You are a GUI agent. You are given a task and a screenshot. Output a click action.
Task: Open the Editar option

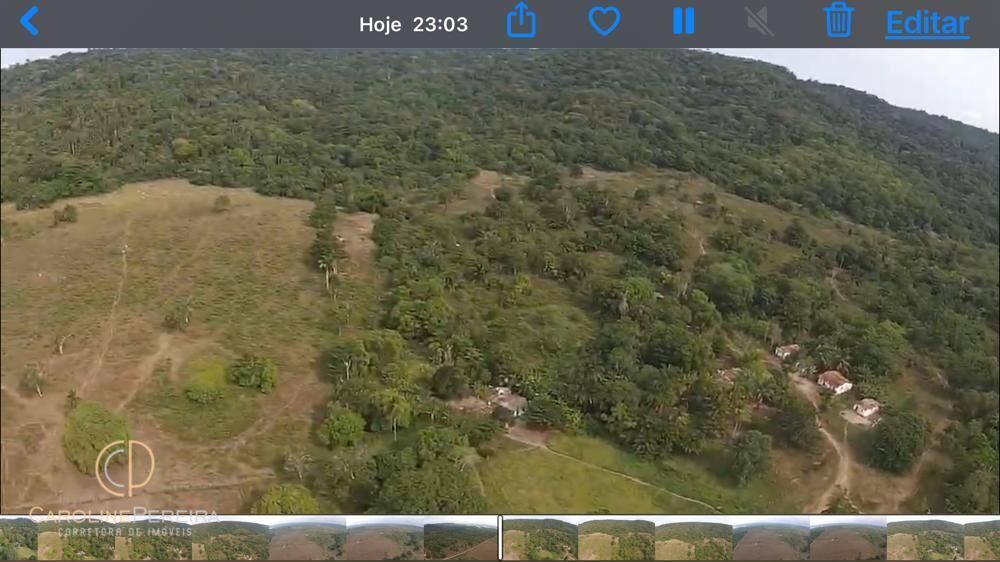click(x=927, y=23)
